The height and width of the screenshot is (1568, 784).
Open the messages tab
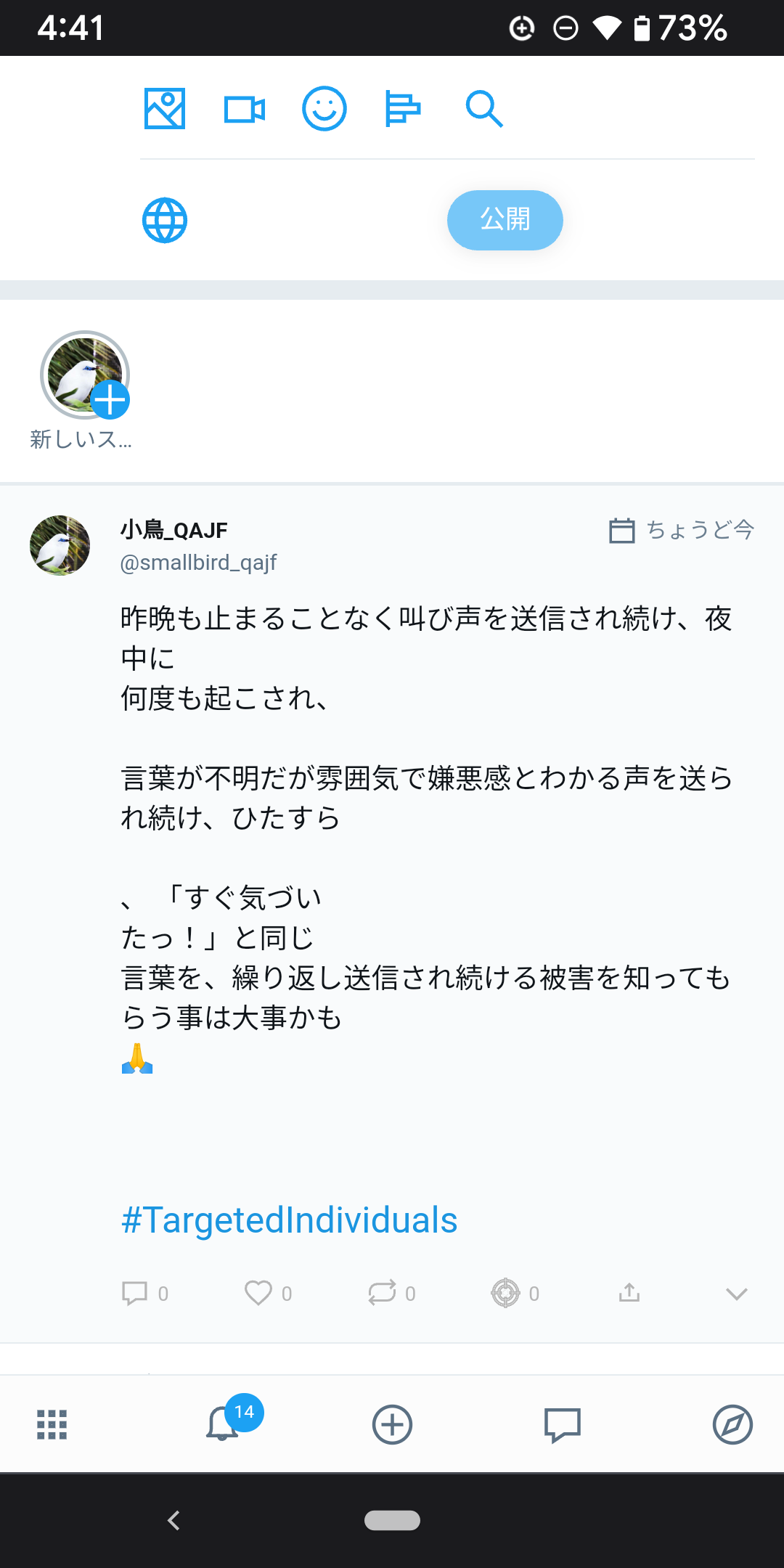pyautogui.click(x=563, y=1424)
